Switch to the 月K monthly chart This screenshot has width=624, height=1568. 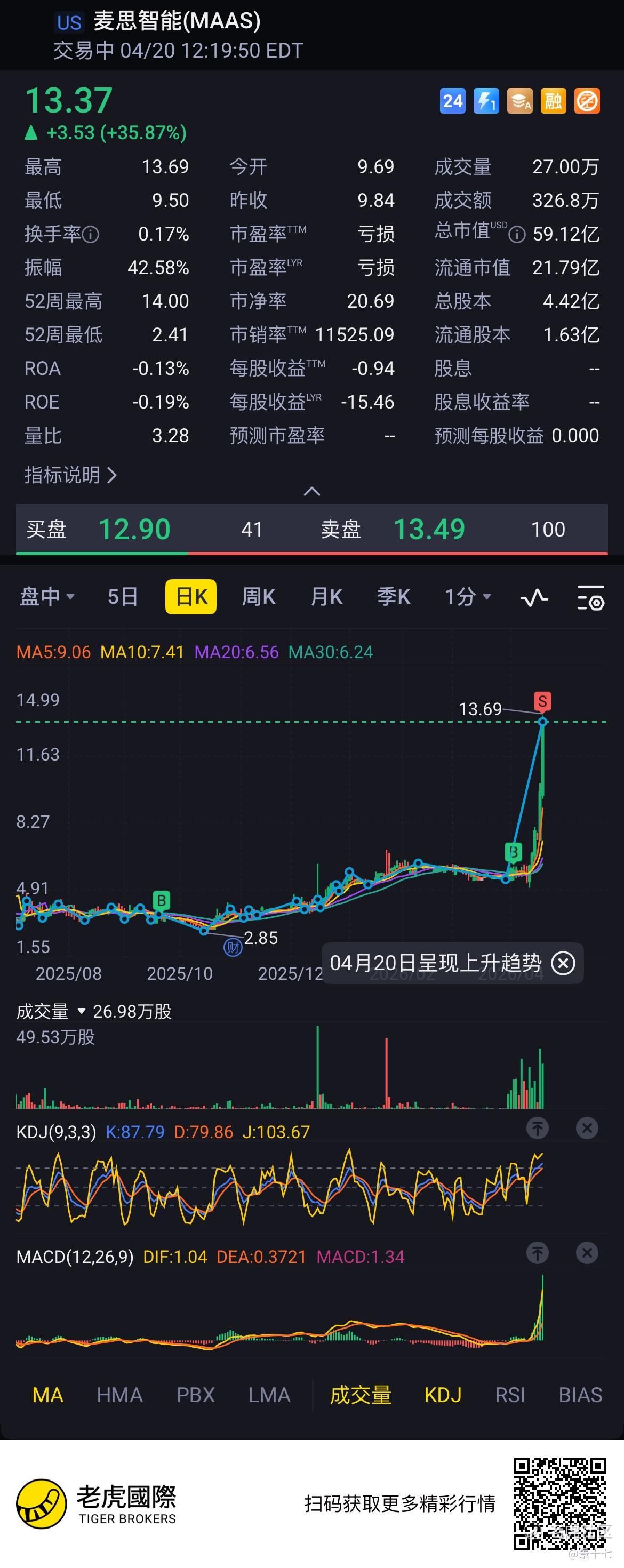[326, 596]
